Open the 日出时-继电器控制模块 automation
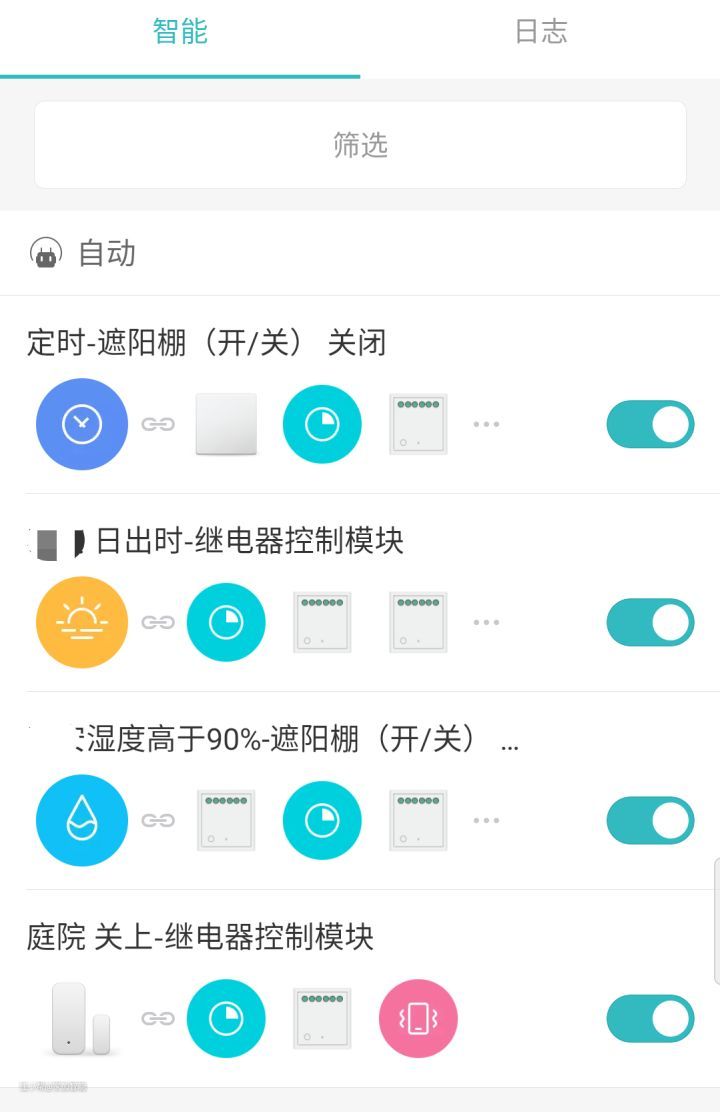Image resolution: width=720 pixels, height=1112 pixels. click(249, 541)
